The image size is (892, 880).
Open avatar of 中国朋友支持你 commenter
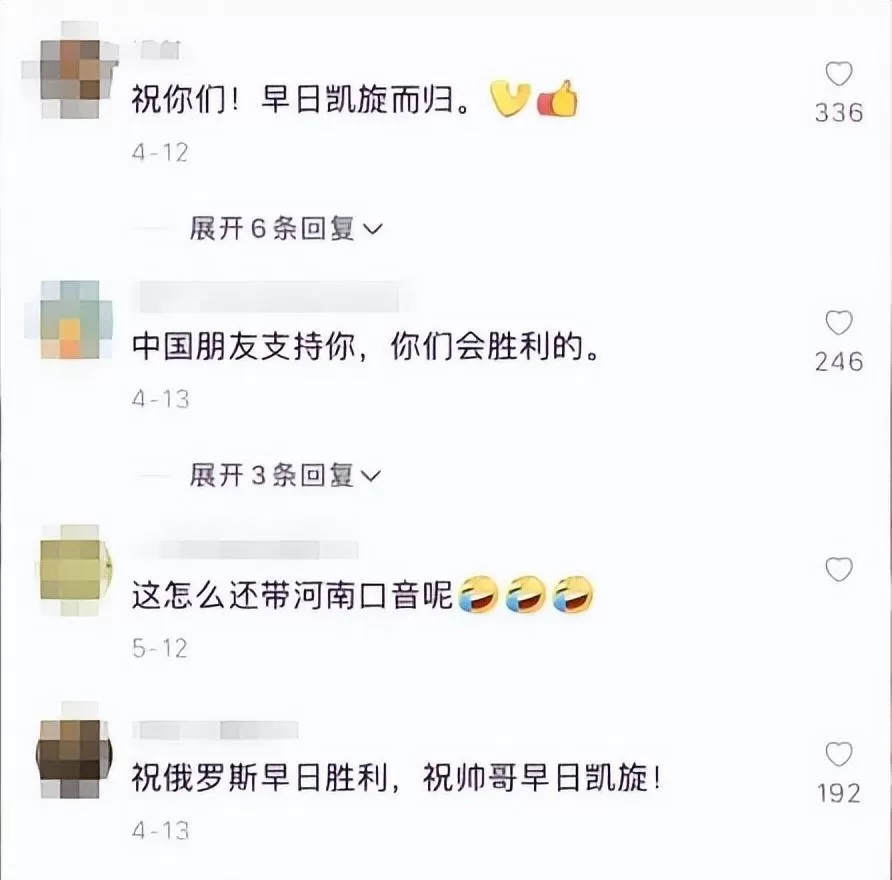72,320
